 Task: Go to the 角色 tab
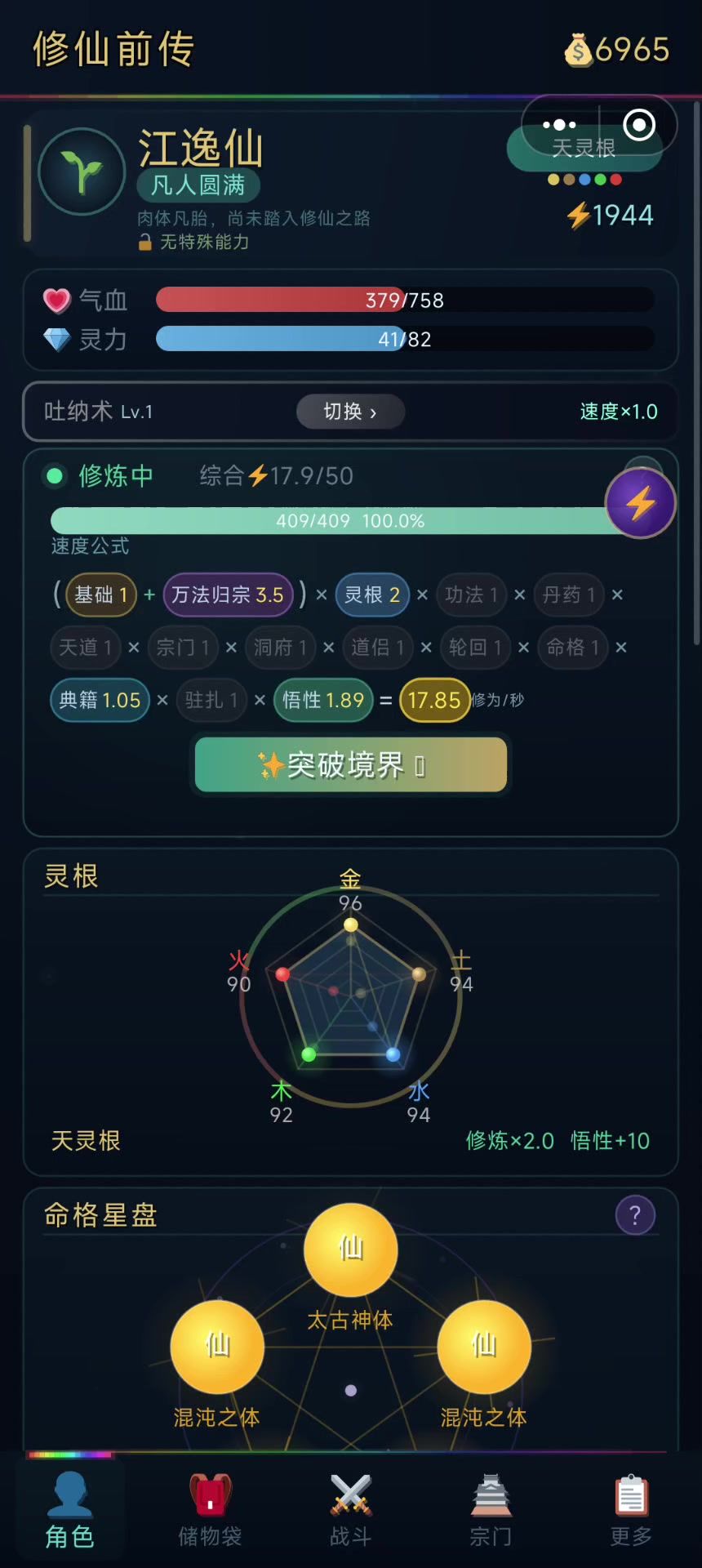pos(69,1511)
